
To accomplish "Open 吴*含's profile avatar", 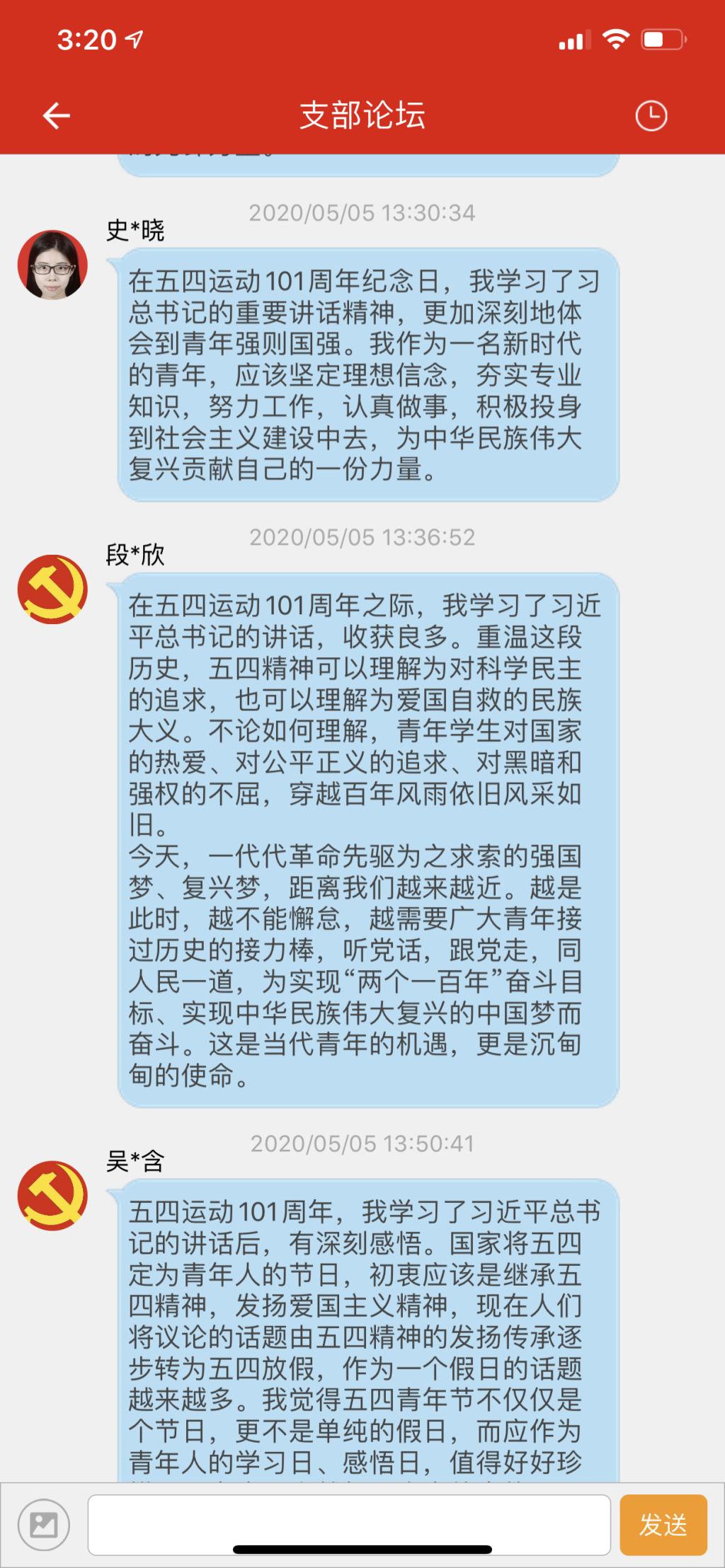I will pyautogui.click(x=52, y=1195).
